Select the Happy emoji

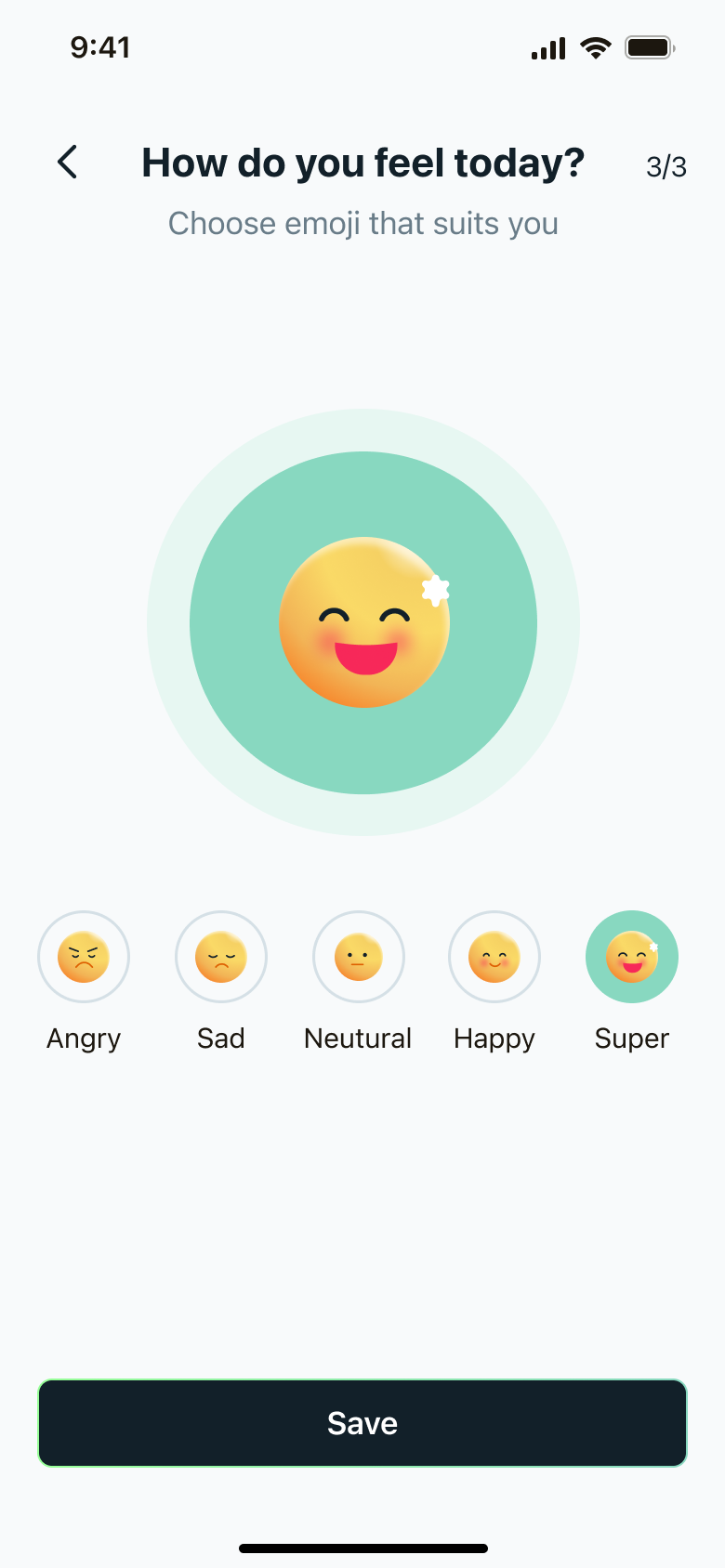tap(494, 957)
